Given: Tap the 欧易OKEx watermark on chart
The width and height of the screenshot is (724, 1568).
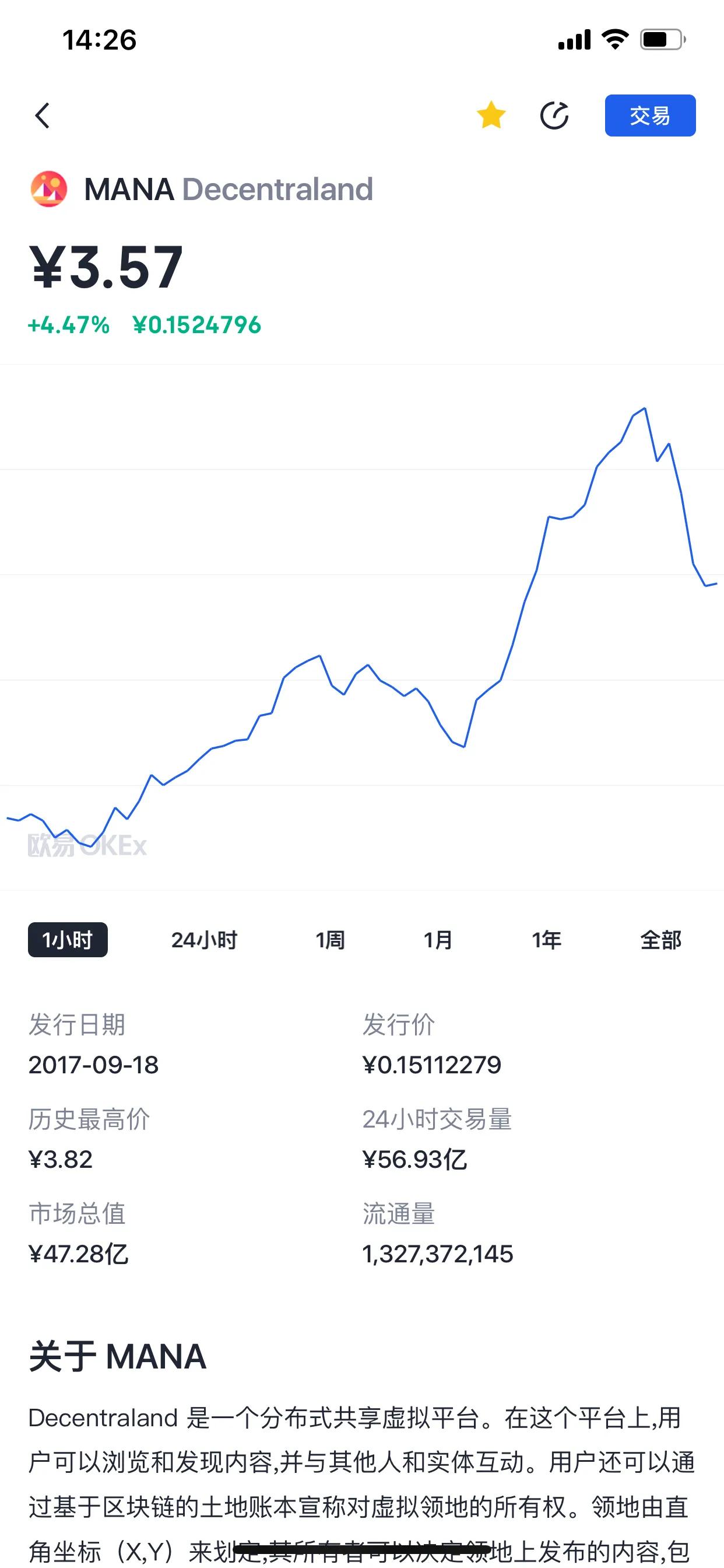Looking at the screenshot, I should [x=85, y=845].
